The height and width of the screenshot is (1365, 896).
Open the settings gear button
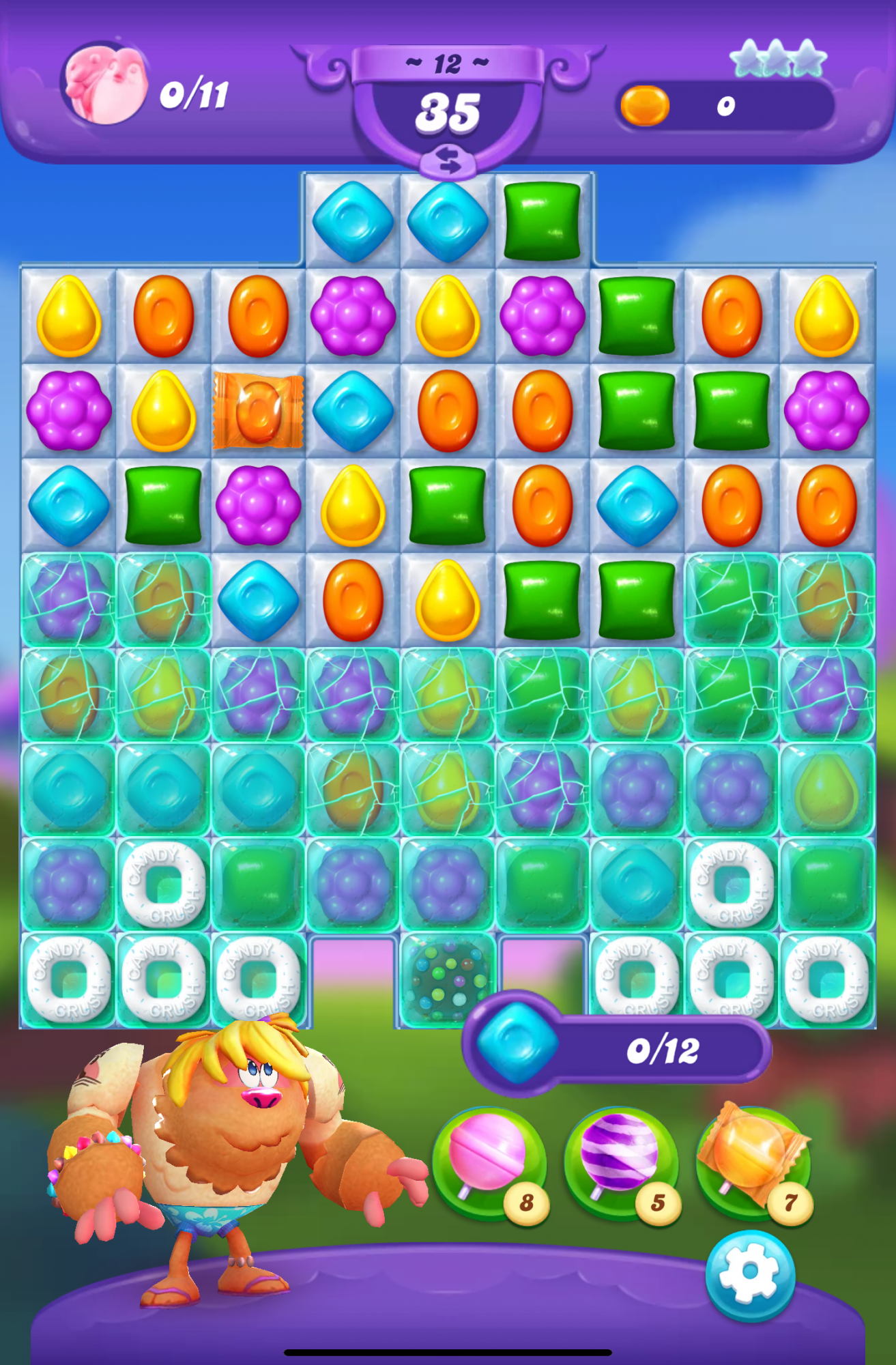[x=749, y=1274]
